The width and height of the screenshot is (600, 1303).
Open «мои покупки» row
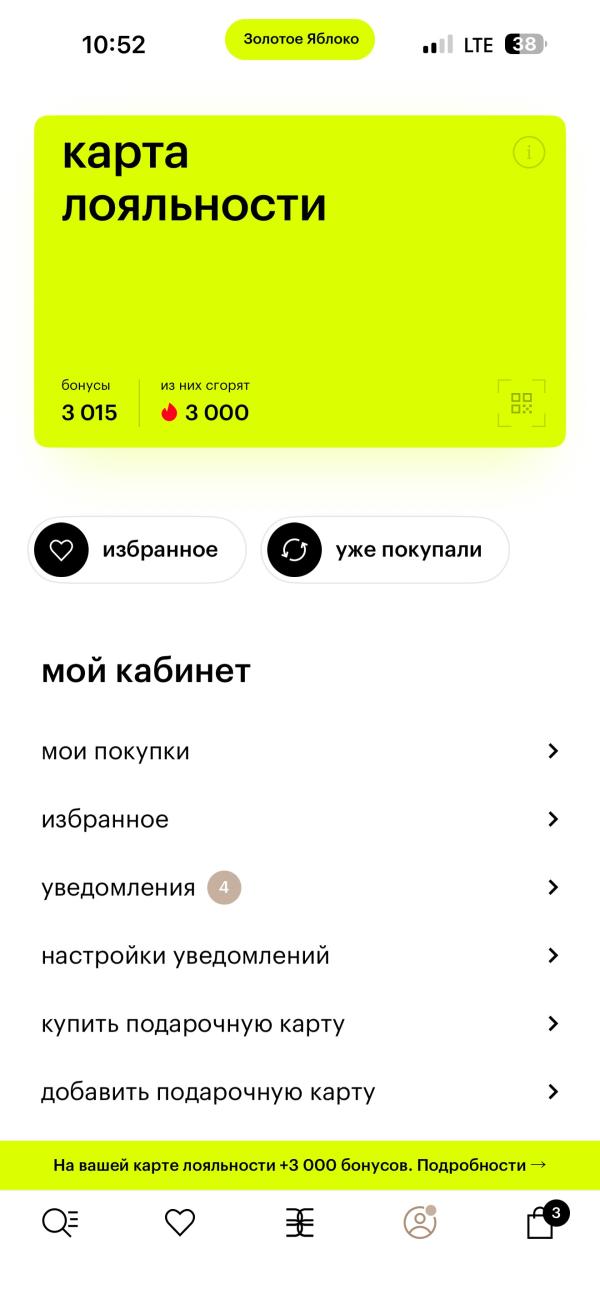click(299, 751)
